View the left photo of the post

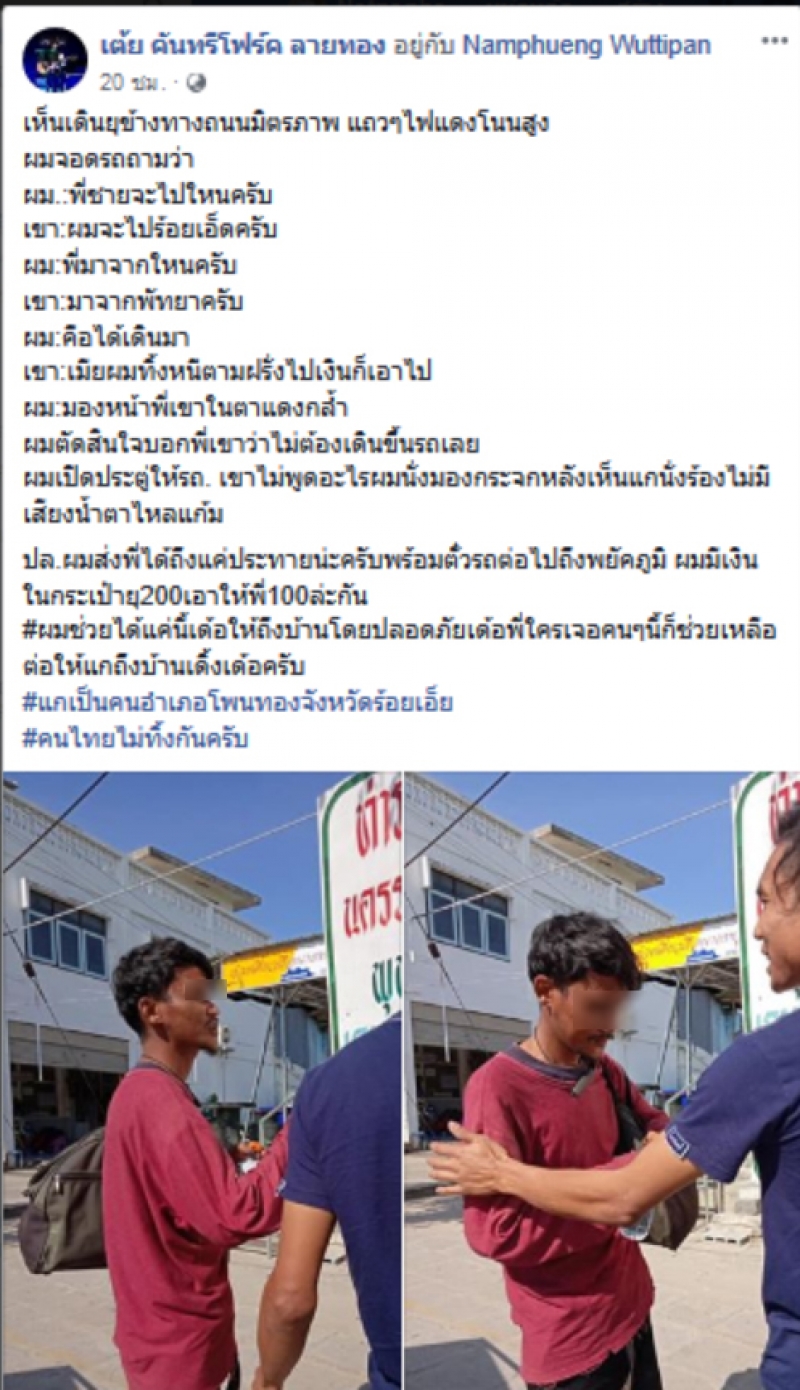click(200, 1080)
